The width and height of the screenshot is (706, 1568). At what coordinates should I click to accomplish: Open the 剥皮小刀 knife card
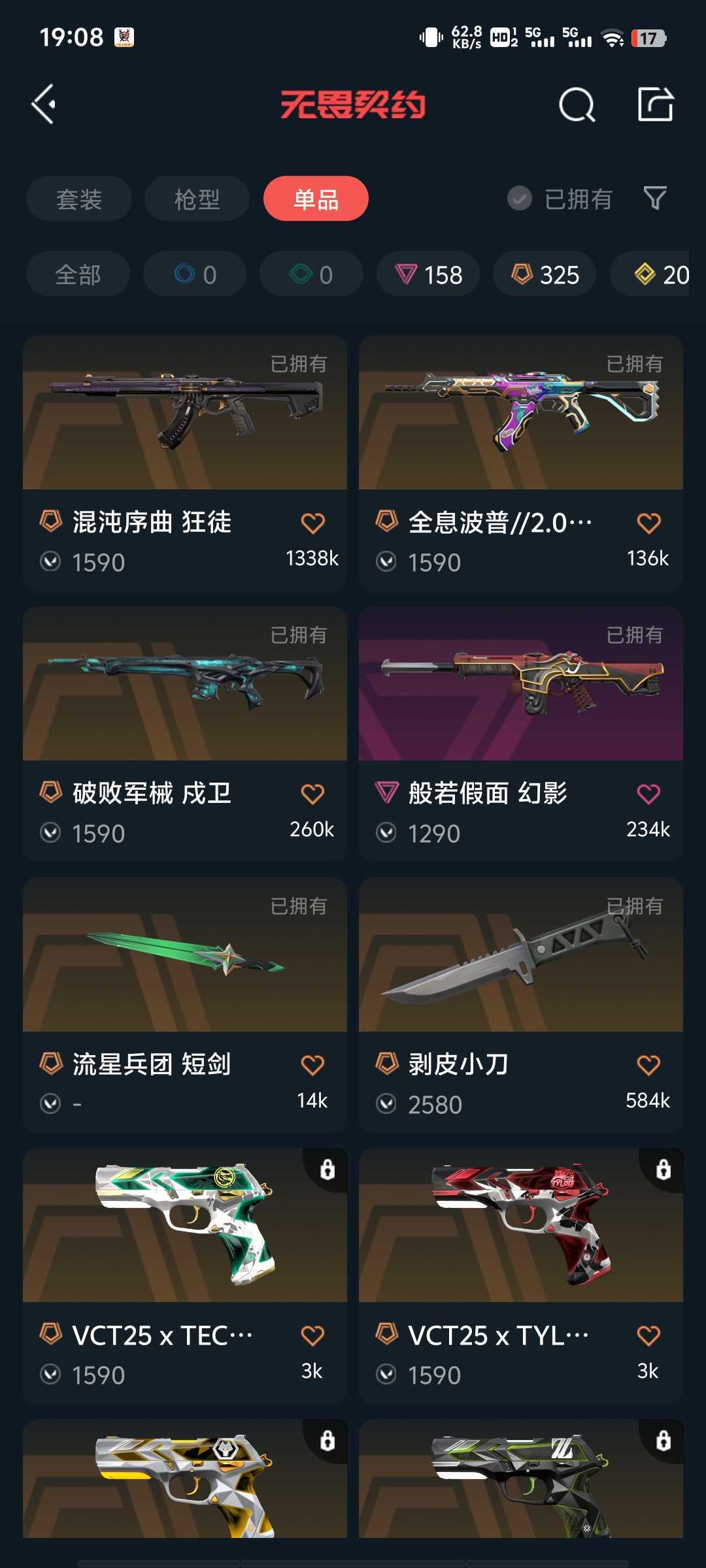click(521, 1005)
